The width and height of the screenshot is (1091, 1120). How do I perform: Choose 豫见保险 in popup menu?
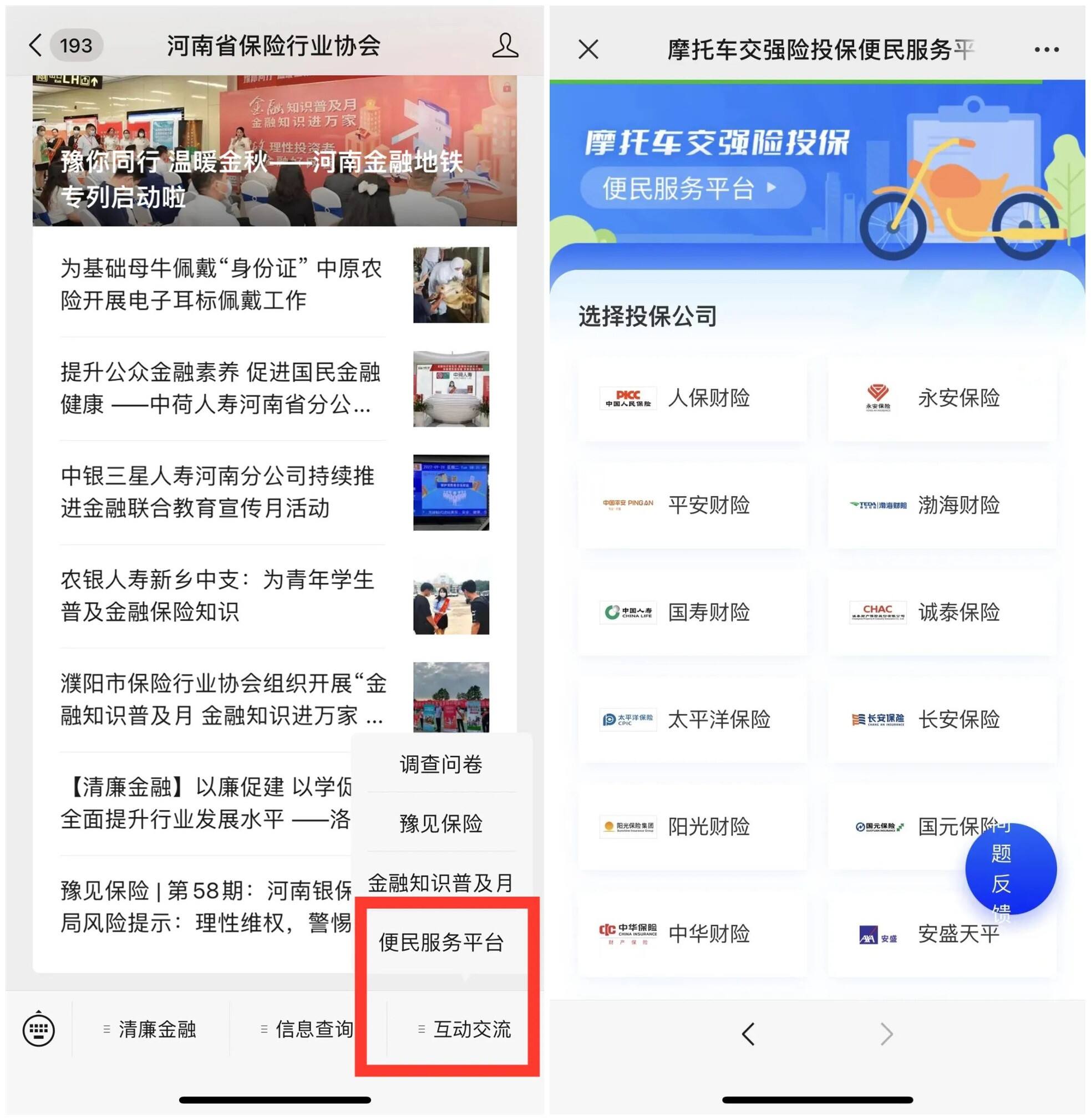(441, 823)
